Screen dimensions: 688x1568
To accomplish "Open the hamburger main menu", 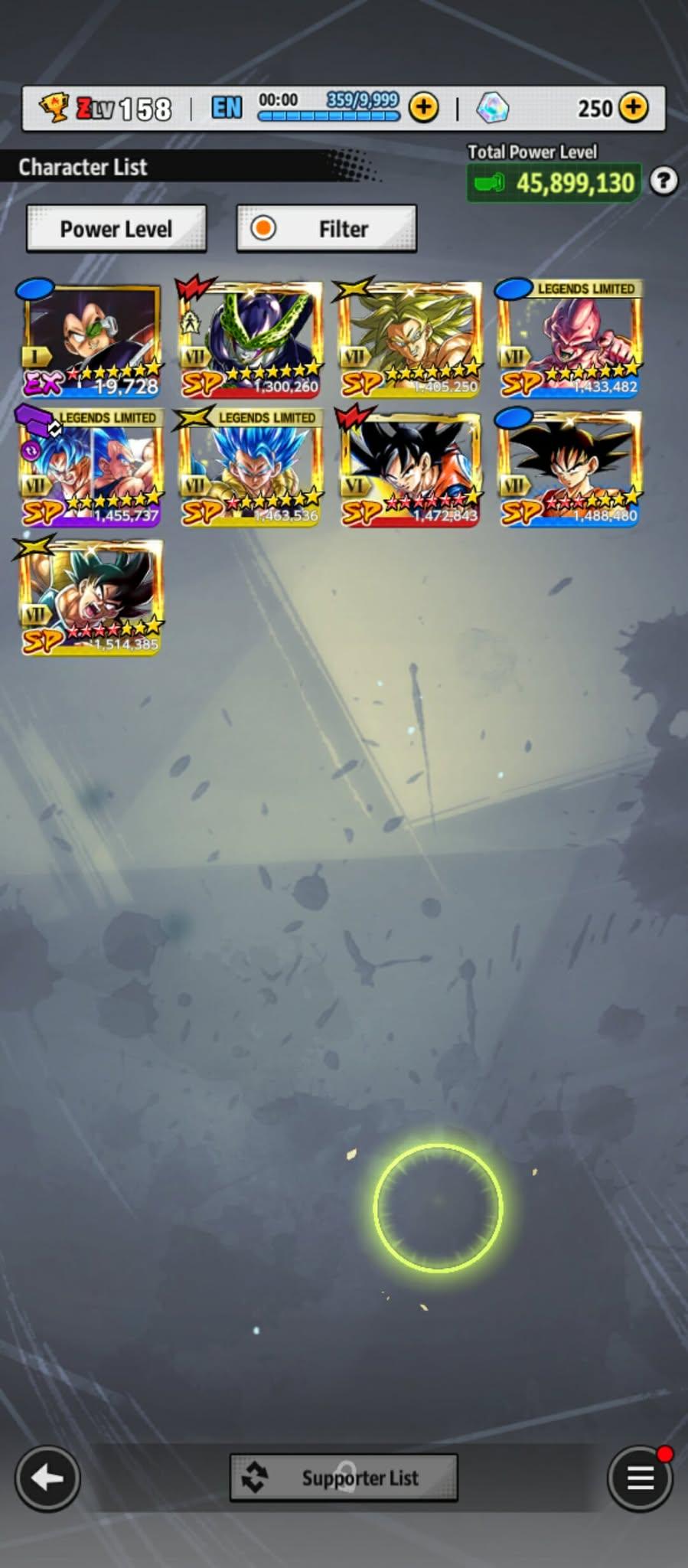I will point(640,1478).
